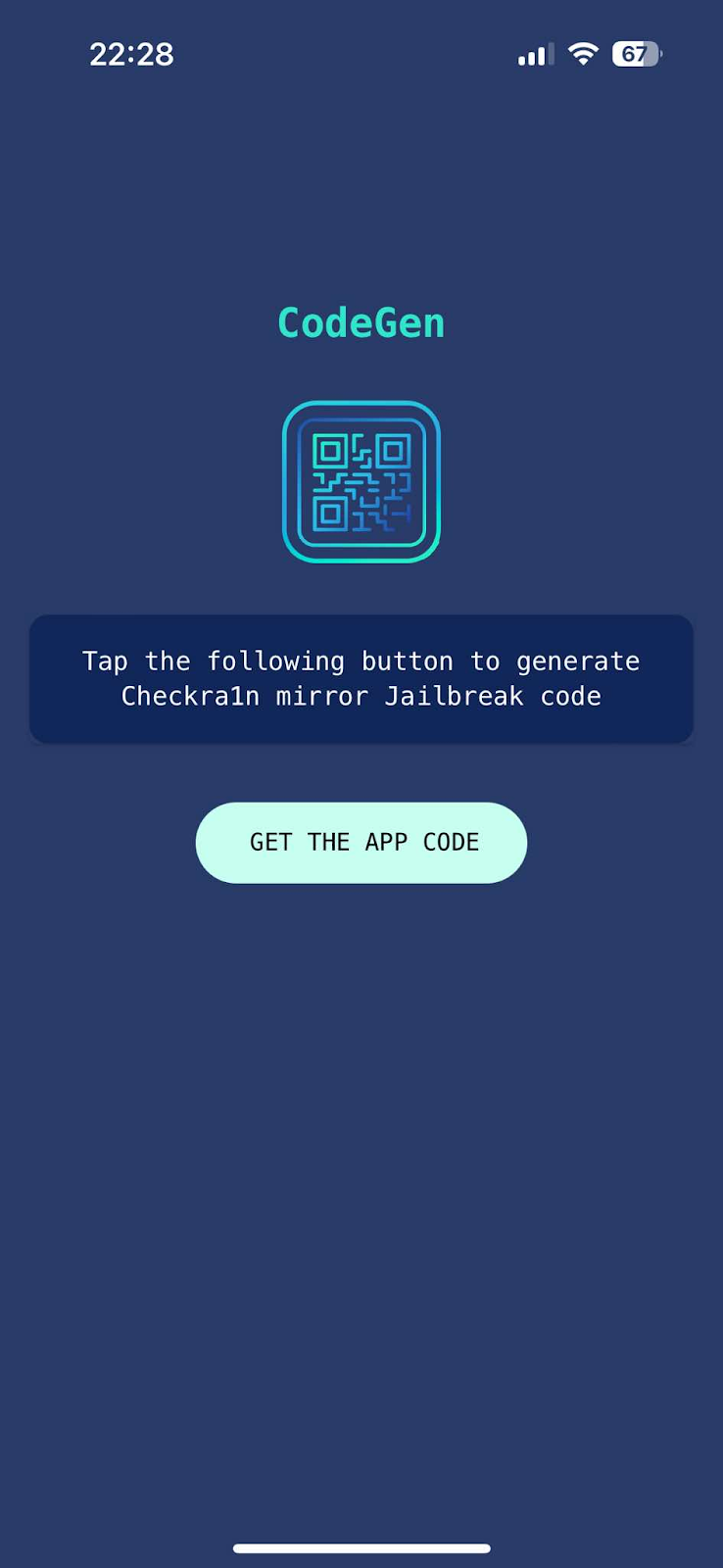Viewport: 723px width, 1568px height.
Task: Tap the GET THE APP CODE button
Action: (x=361, y=843)
